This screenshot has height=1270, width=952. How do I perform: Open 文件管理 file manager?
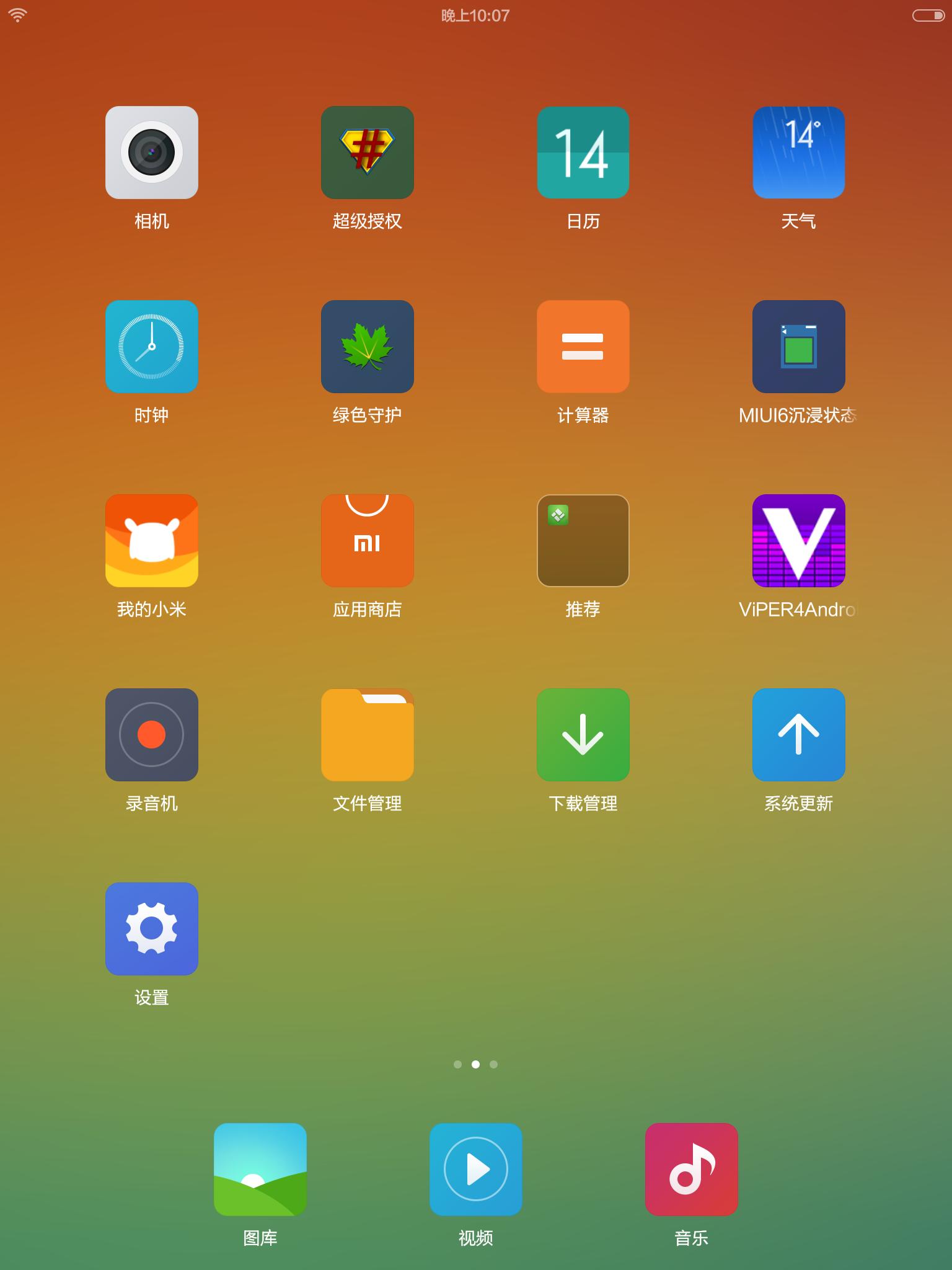[x=367, y=735]
